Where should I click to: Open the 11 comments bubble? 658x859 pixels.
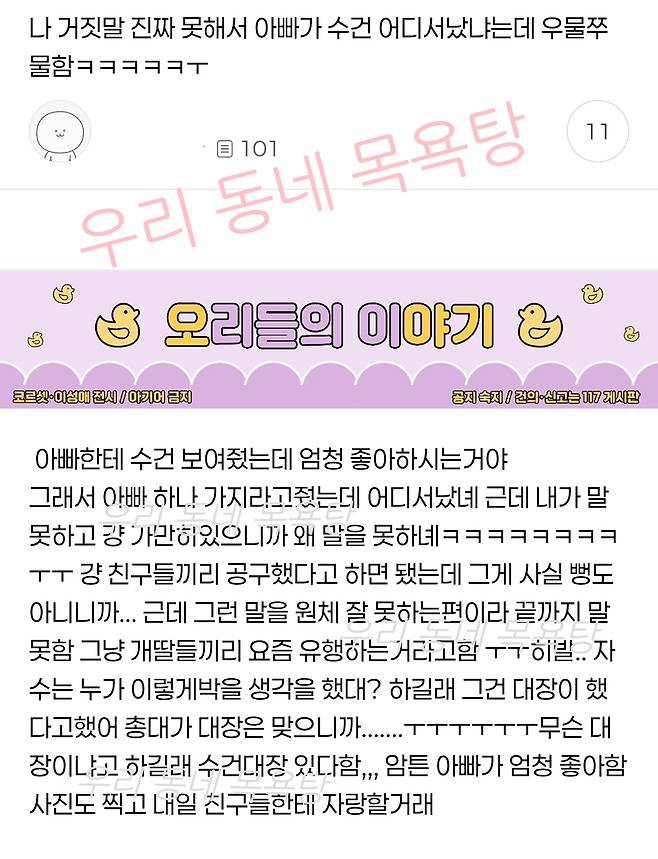pyautogui.click(x=597, y=131)
